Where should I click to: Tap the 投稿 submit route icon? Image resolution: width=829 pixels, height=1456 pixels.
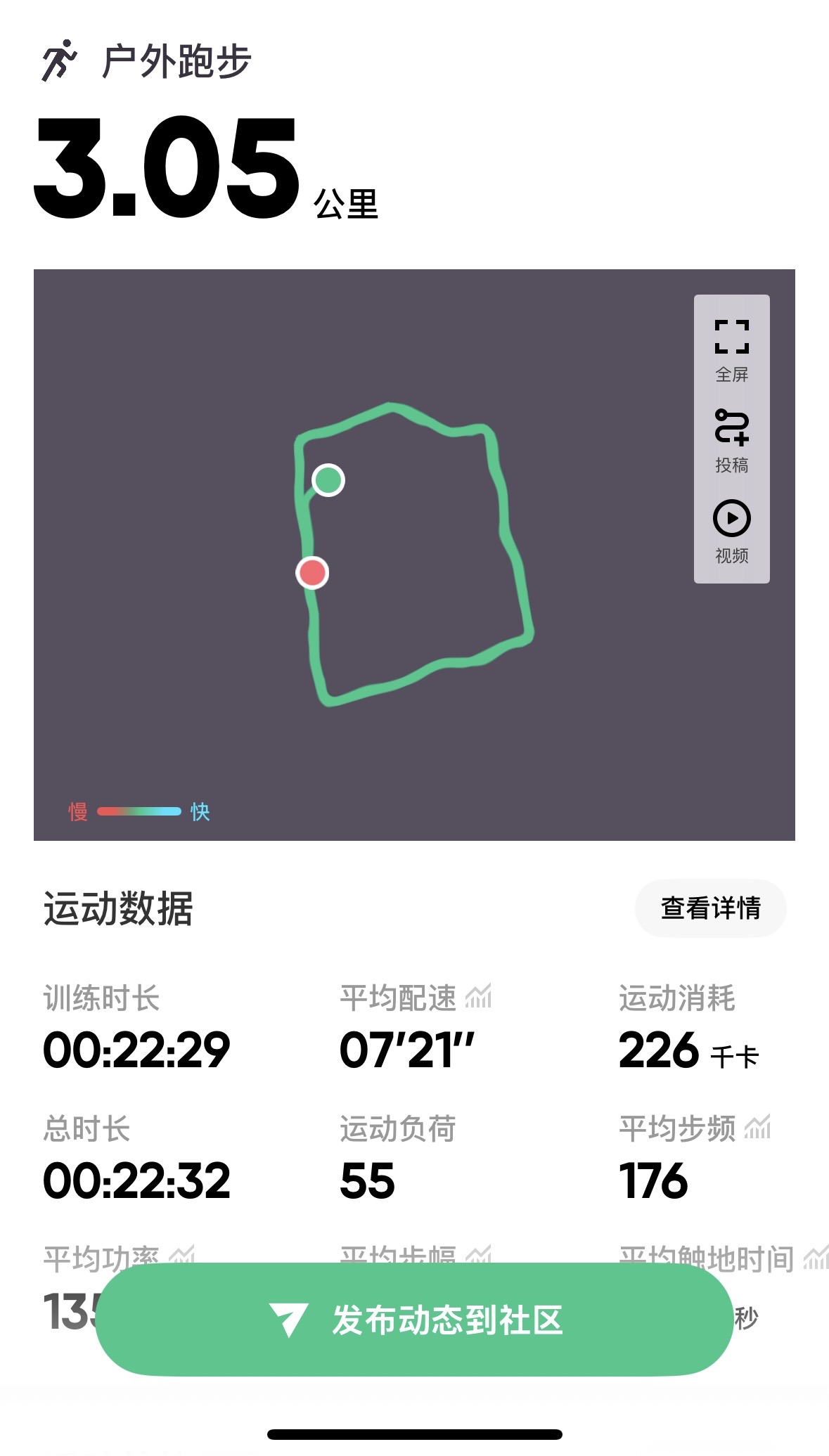731,440
